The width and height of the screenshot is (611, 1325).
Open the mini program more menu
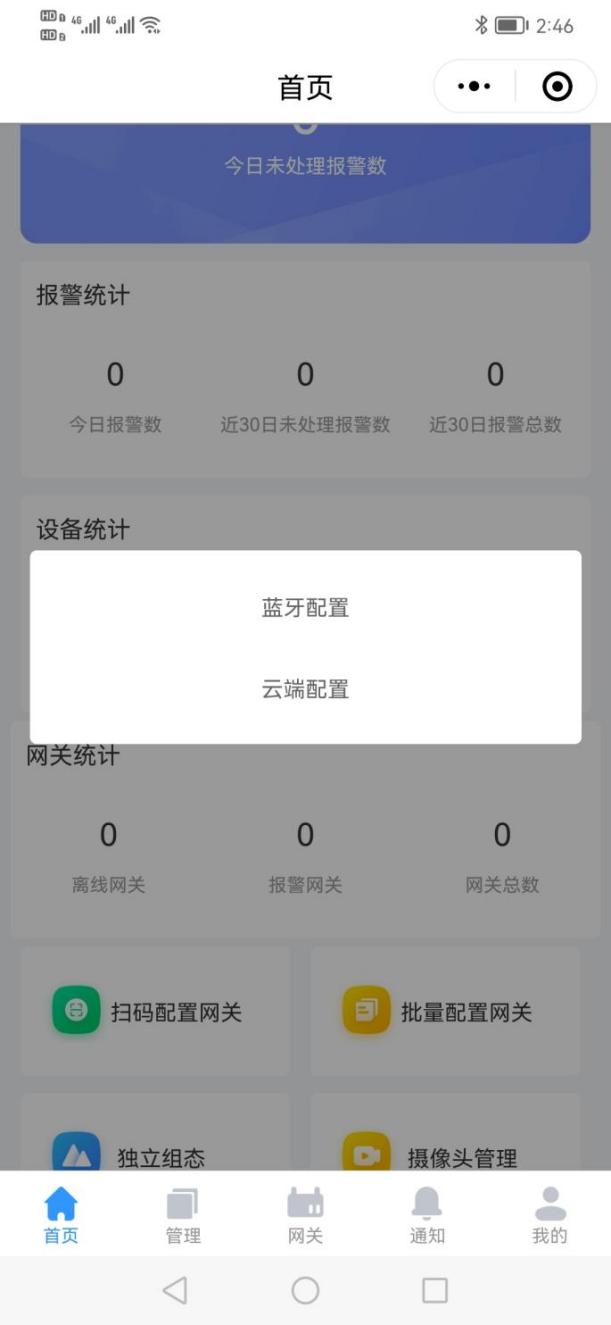pos(474,88)
